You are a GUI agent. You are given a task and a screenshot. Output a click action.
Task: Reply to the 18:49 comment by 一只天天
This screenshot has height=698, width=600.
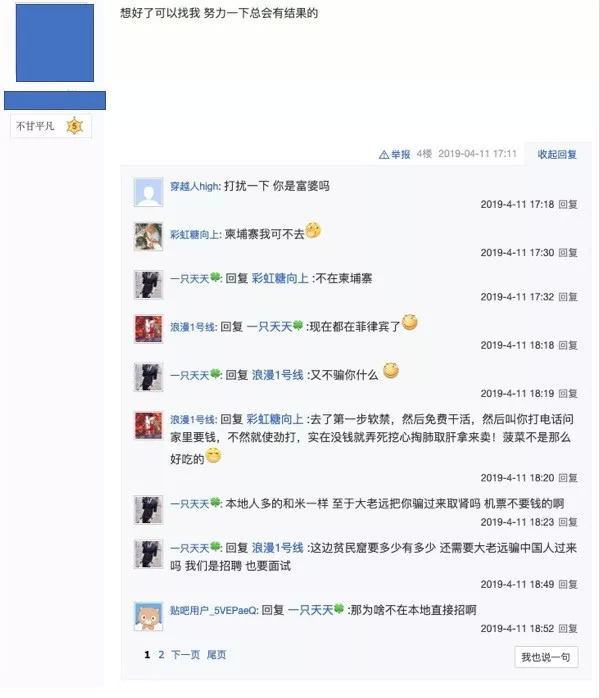tap(567, 584)
